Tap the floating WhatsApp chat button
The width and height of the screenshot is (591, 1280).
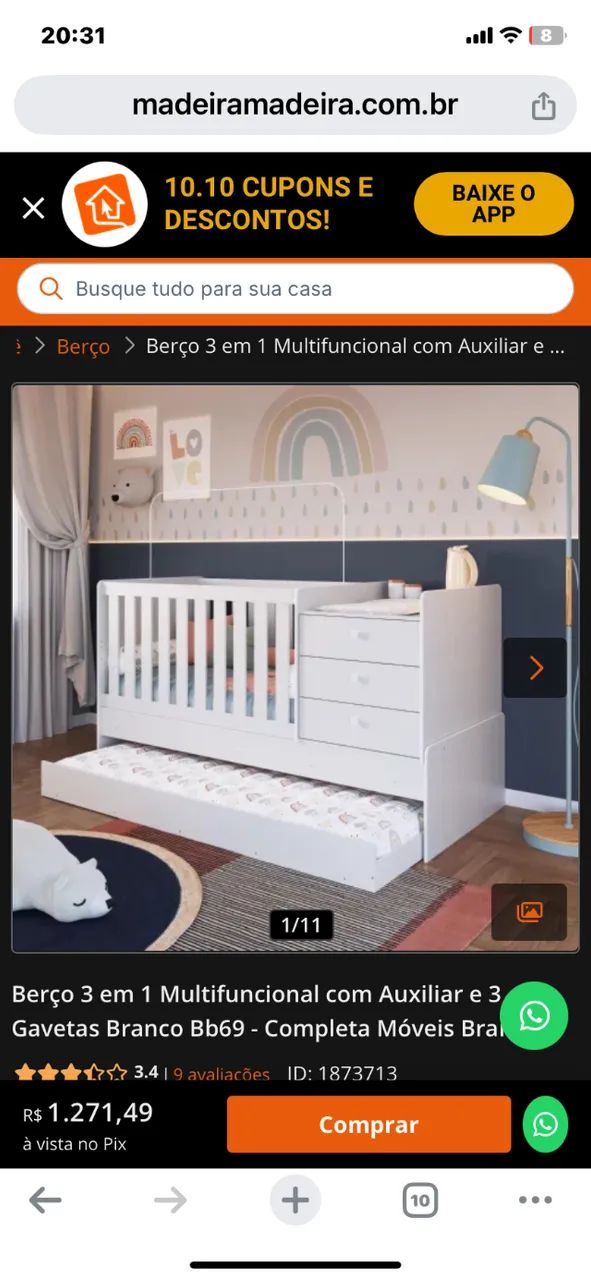click(x=534, y=1016)
